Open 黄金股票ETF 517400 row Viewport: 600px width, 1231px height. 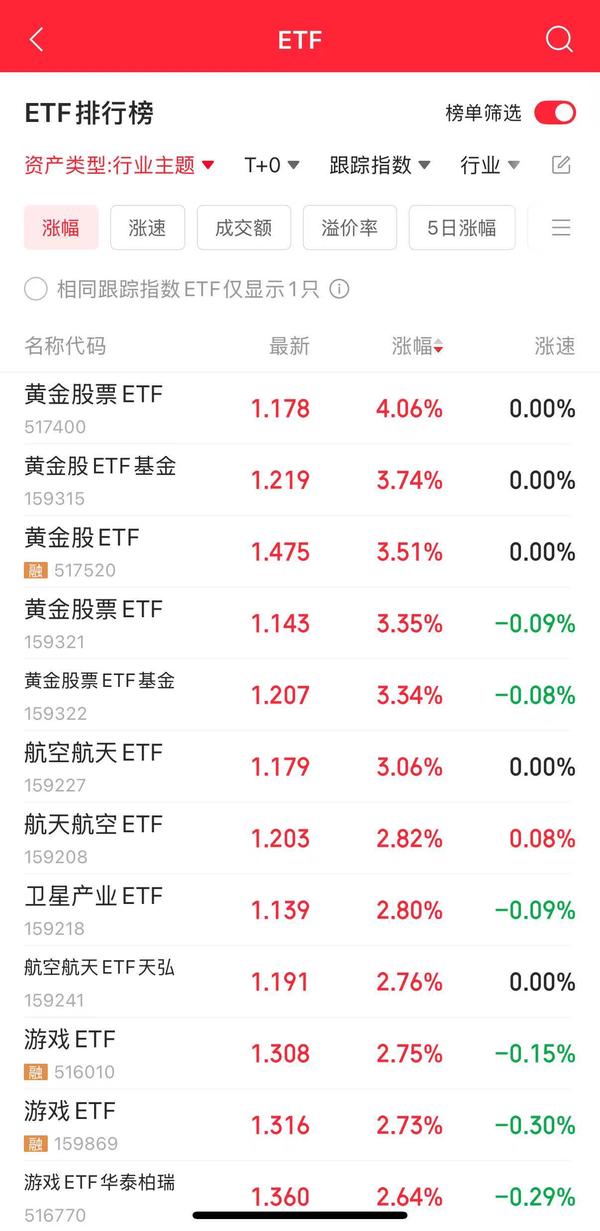300,409
